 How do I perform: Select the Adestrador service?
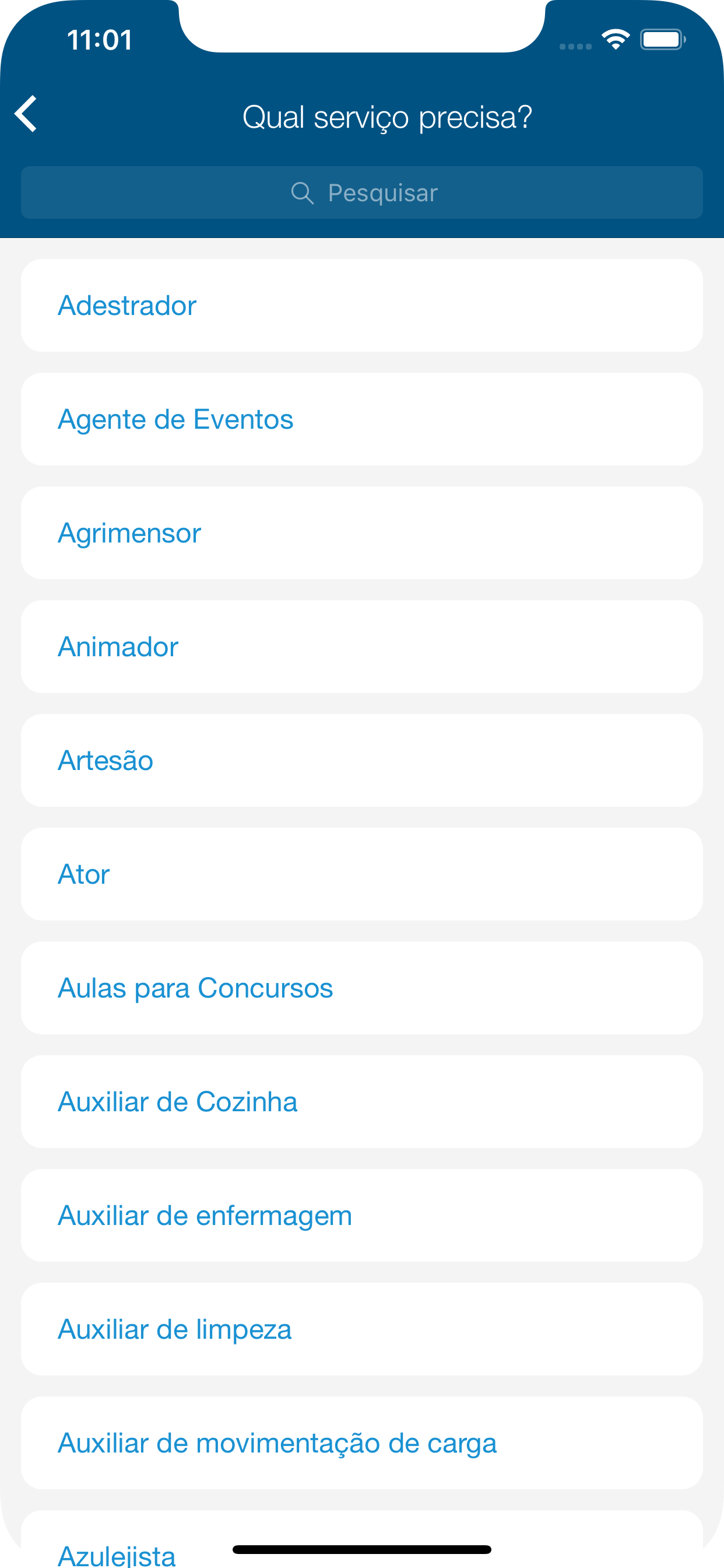[x=362, y=306]
